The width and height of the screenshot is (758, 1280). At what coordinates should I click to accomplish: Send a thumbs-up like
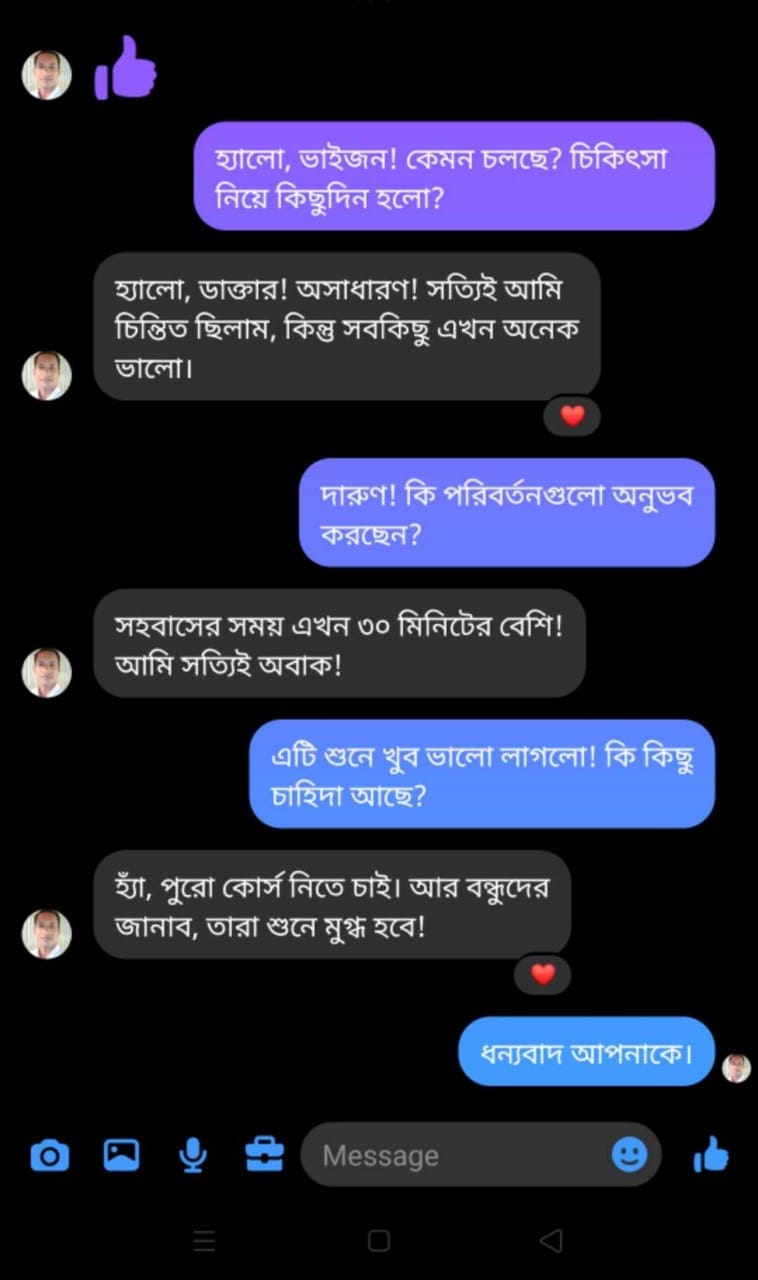pyautogui.click(x=711, y=1156)
